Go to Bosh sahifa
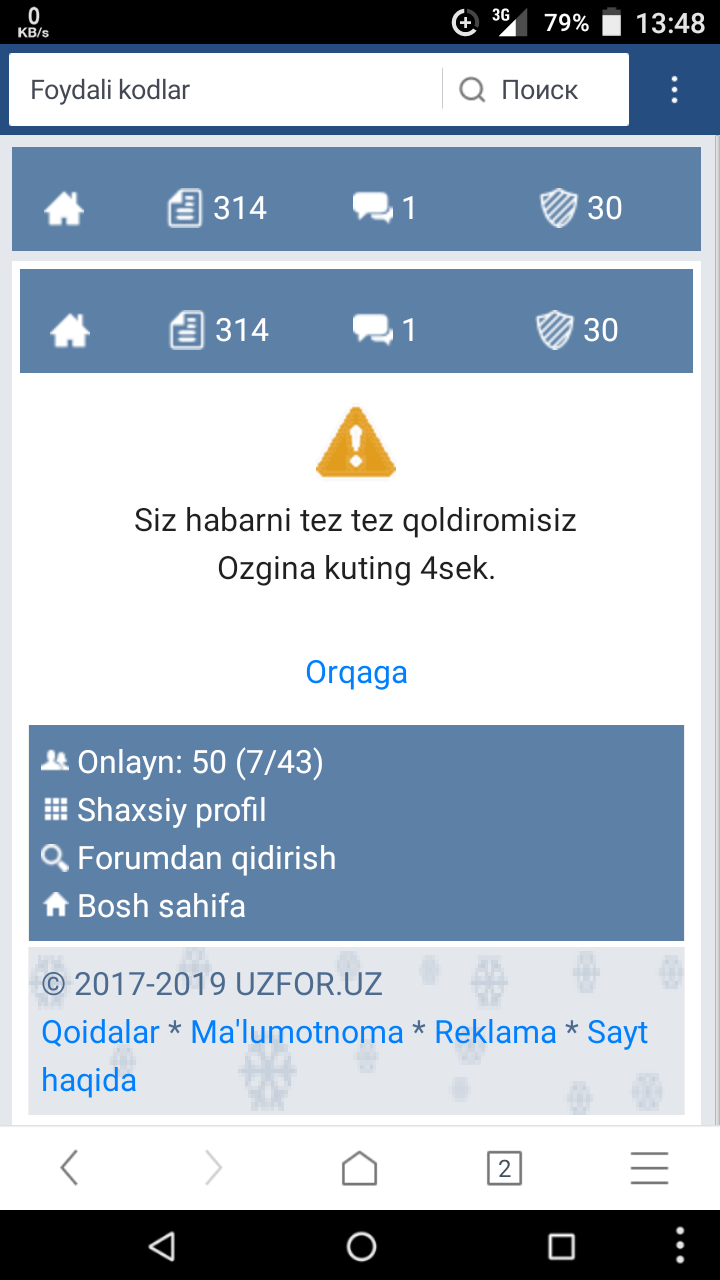 [161, 906]
